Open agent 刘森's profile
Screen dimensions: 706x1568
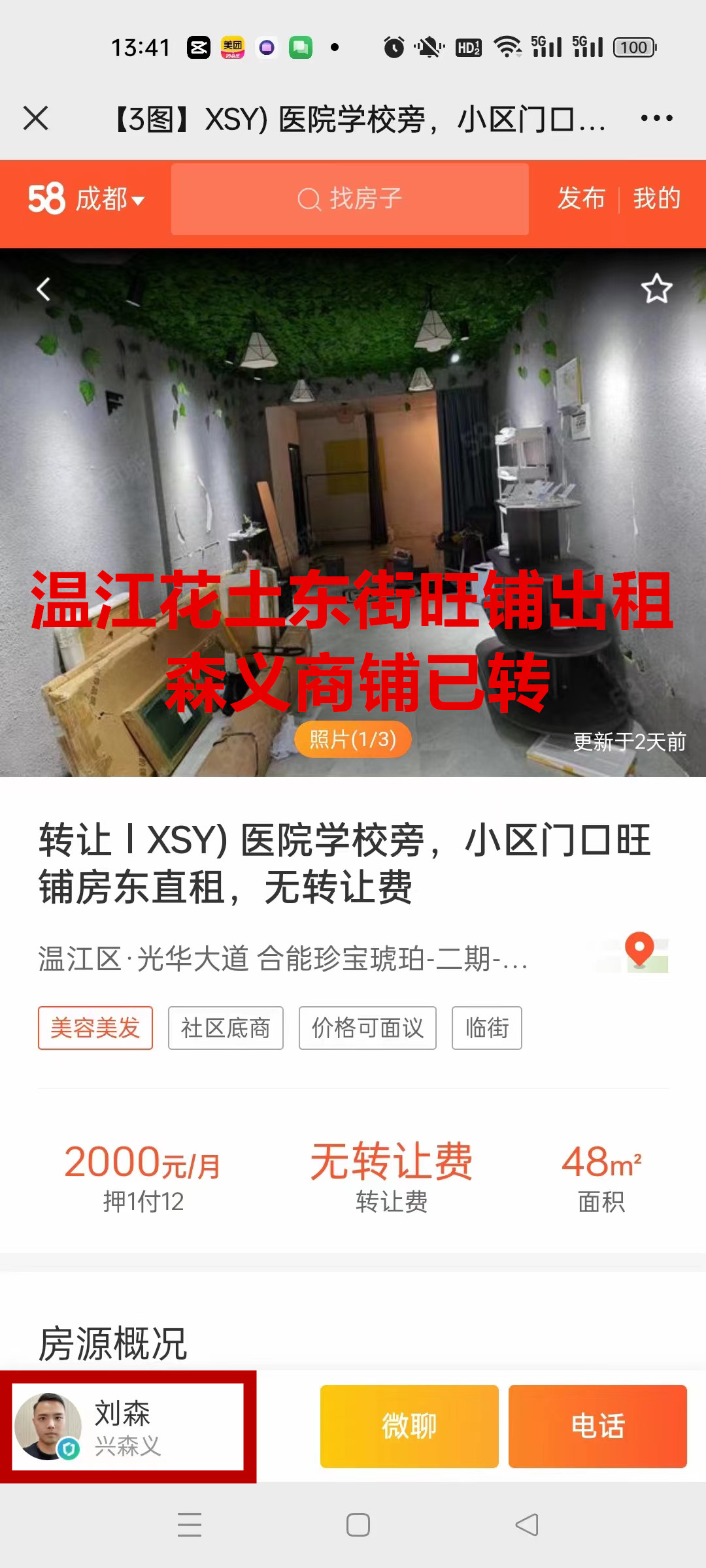tap(127, 1427)
